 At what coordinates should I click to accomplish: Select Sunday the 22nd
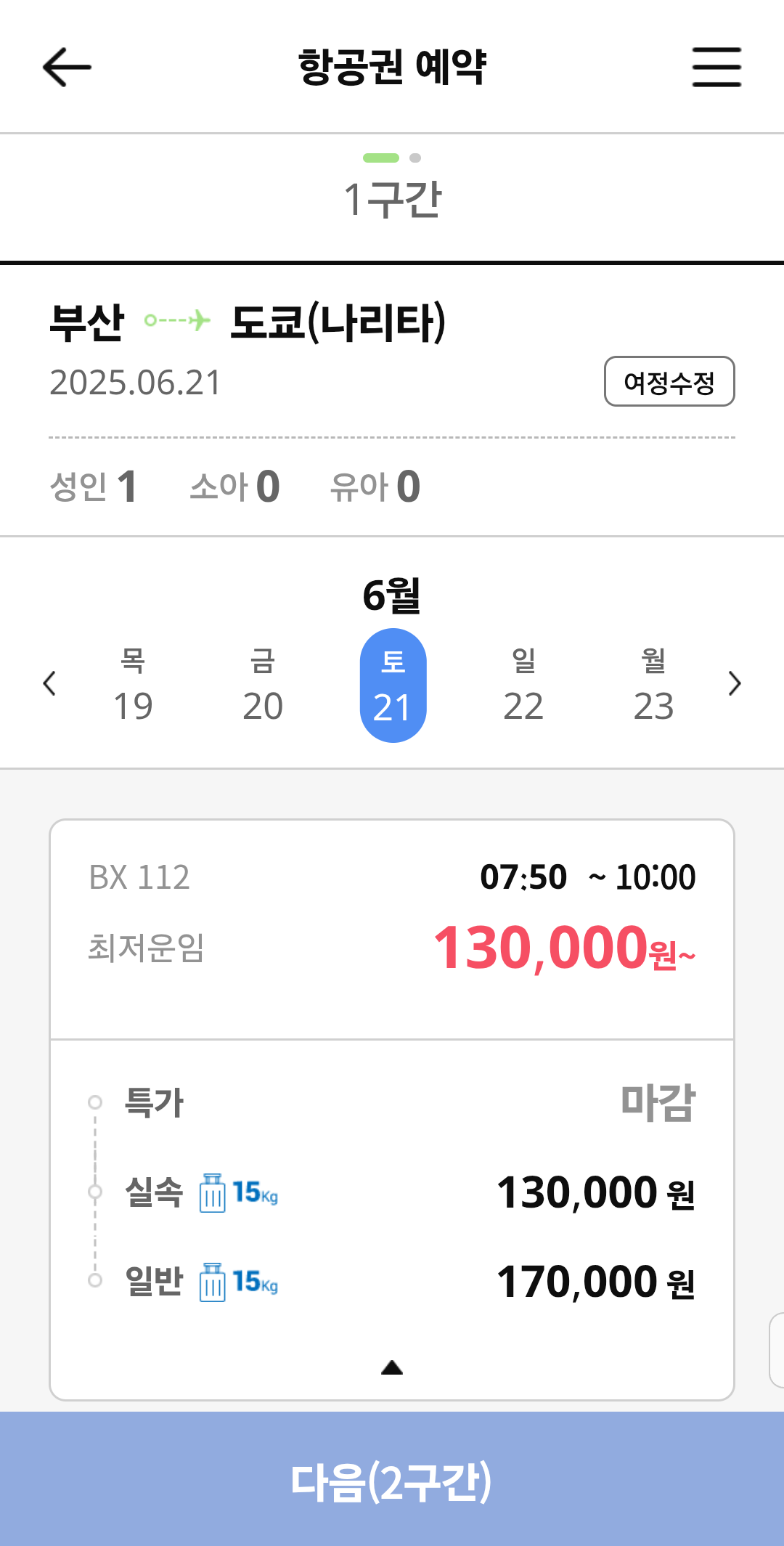[x=523, y=685]
